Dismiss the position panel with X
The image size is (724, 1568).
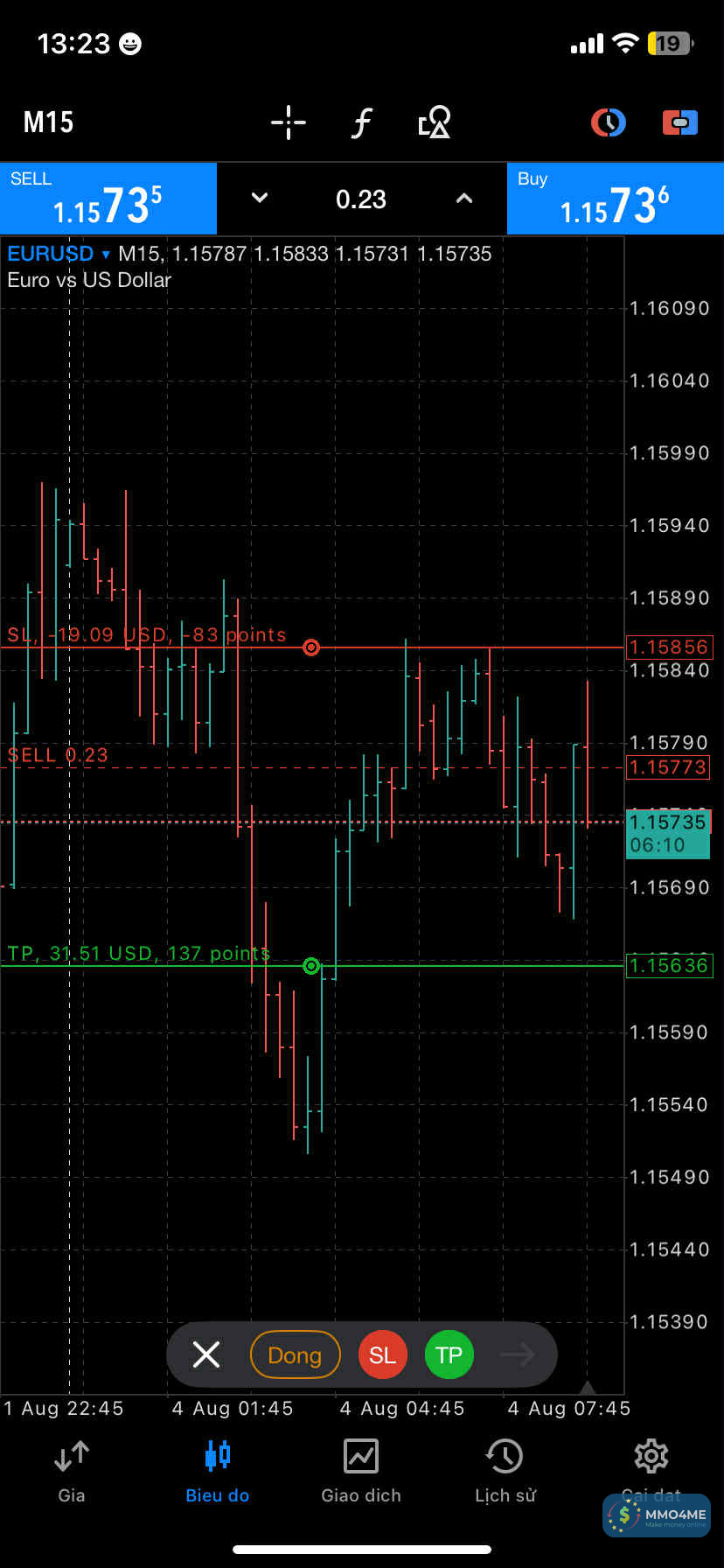[206, 1354]
